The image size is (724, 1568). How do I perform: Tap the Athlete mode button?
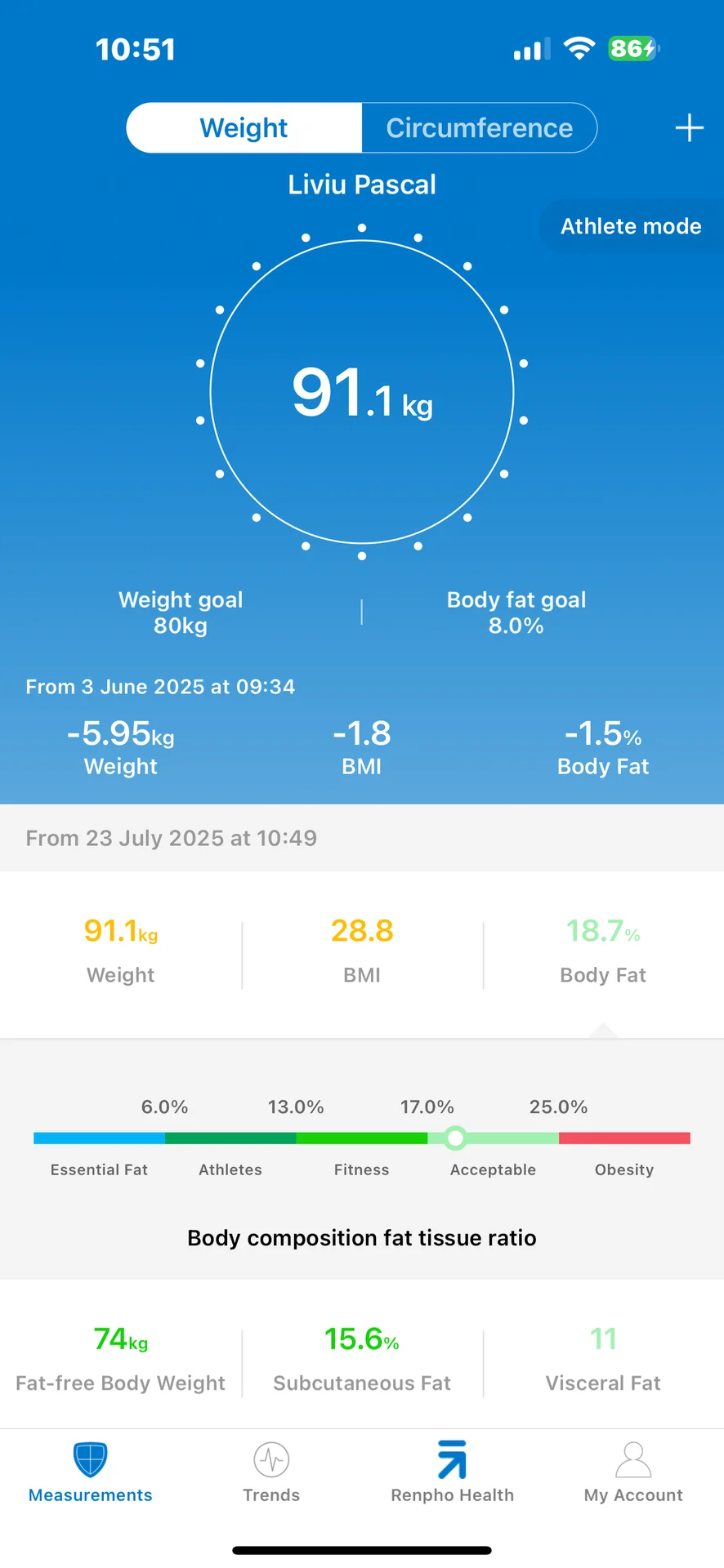630,226
